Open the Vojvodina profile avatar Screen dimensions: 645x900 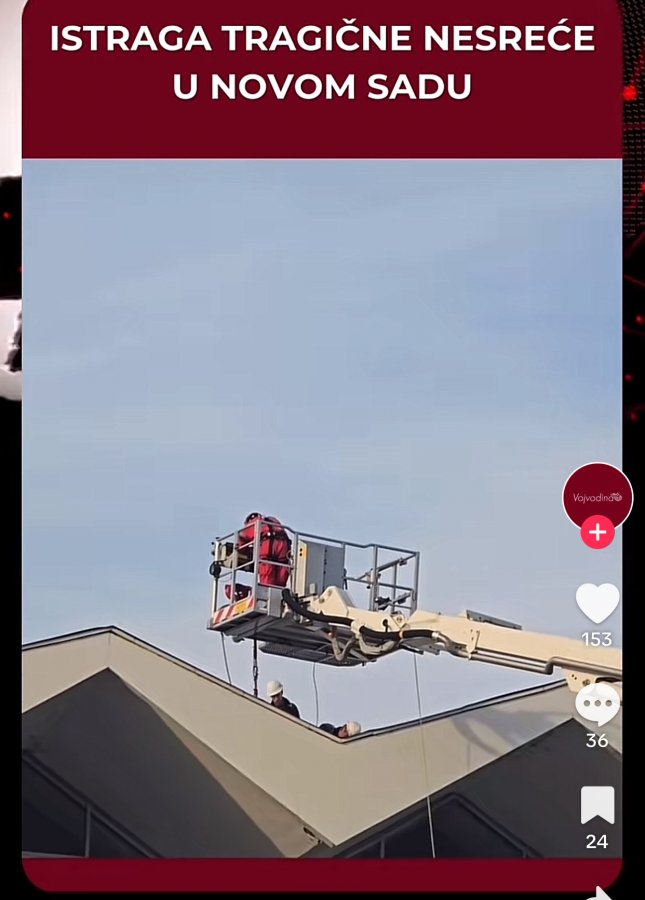597,494
